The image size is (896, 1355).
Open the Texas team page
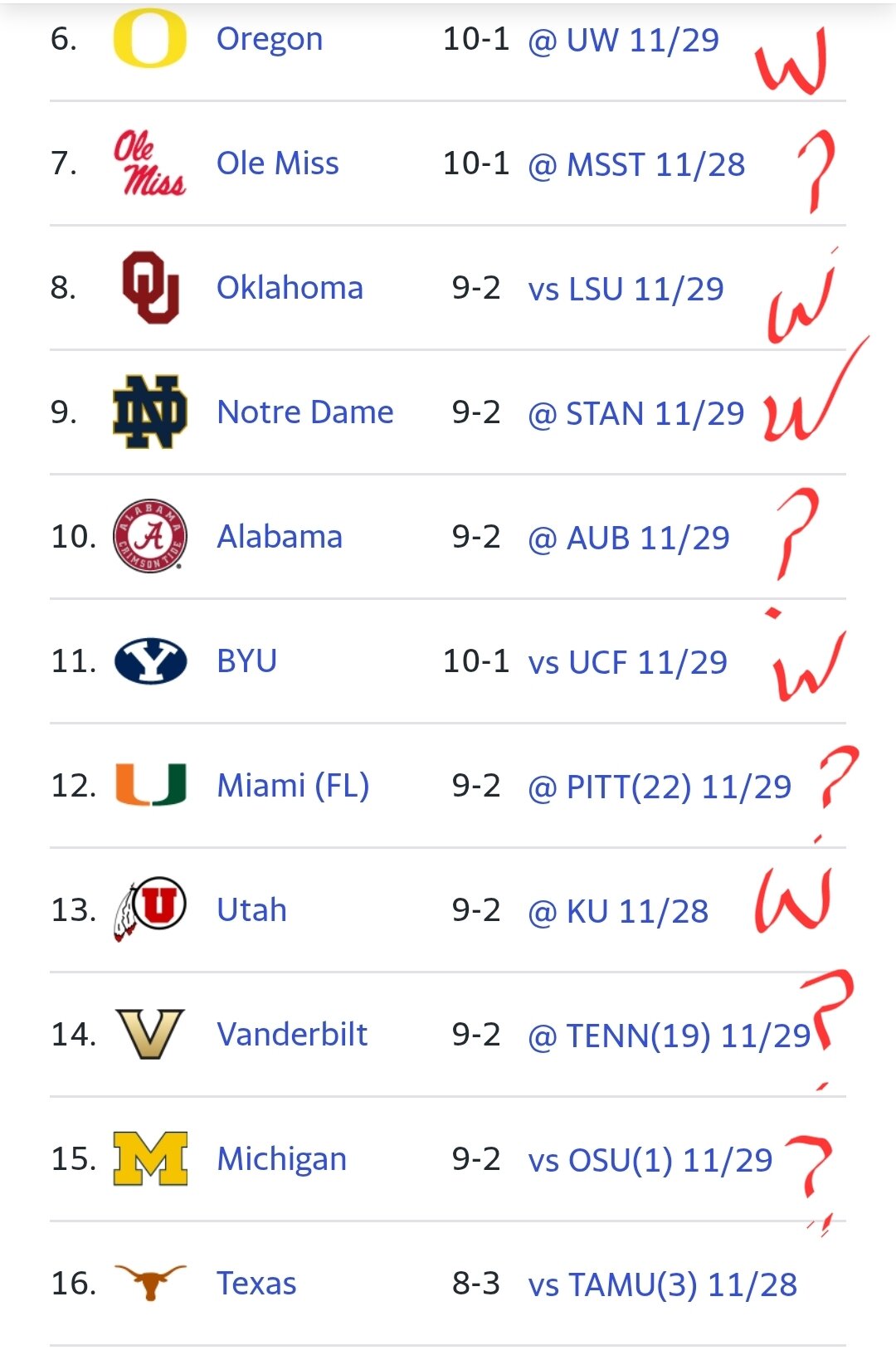[x=256, y=1284]
